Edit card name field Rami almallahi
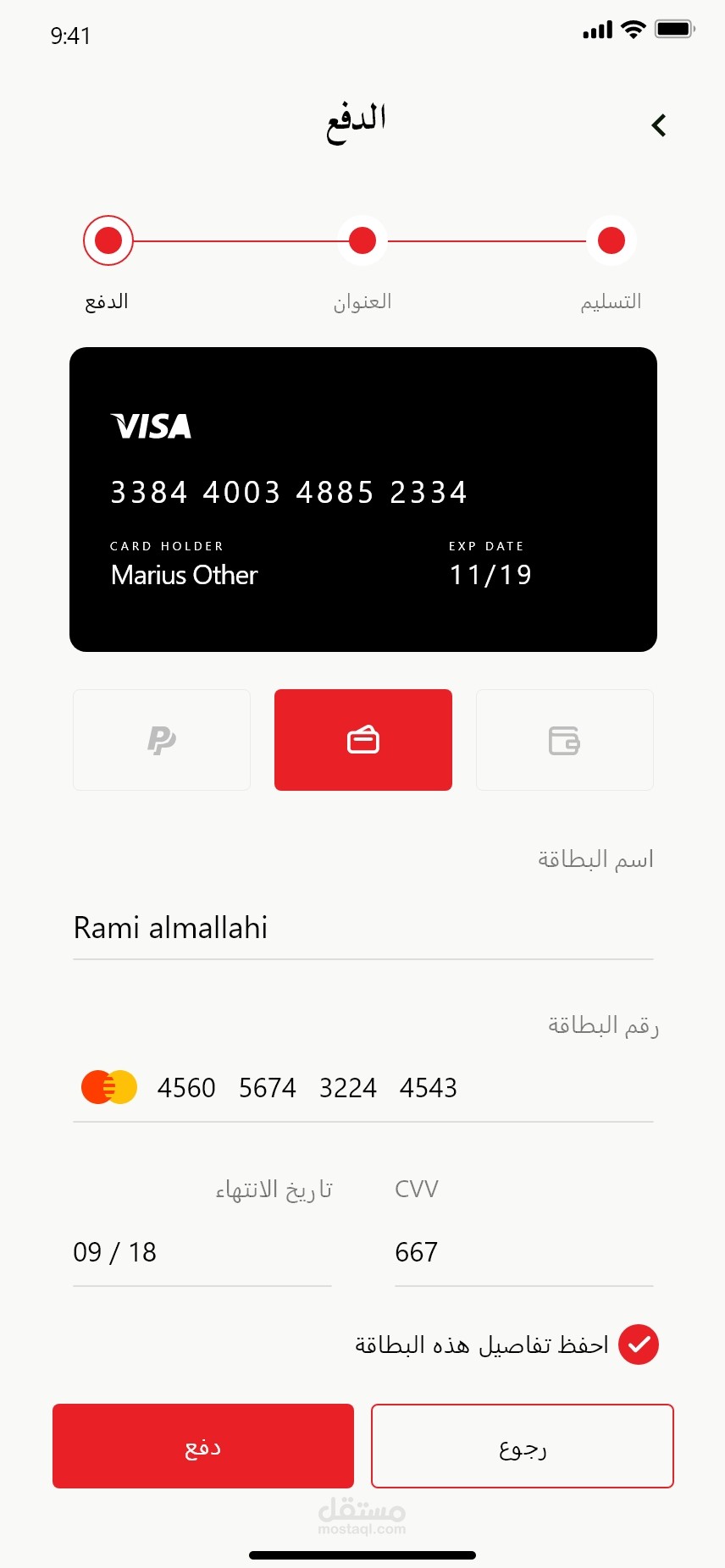Image resolution: width=725 pixels, height=1568 pixels. click(363, 929)
